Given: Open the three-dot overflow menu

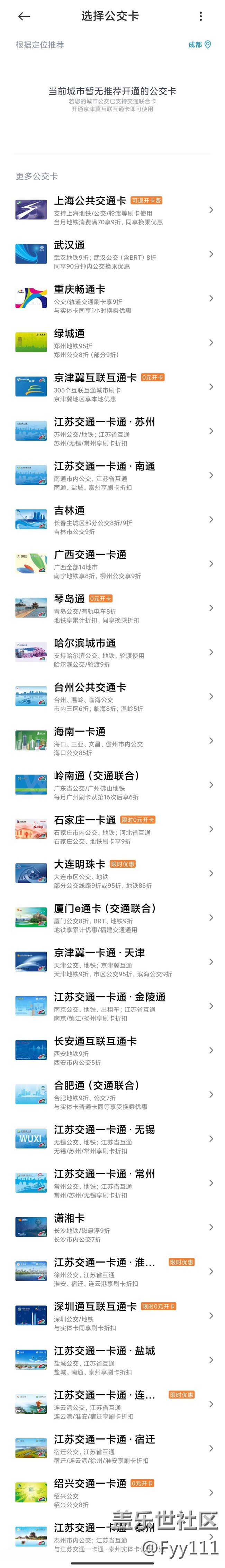Looking at the screenshot, I should 201,16.
